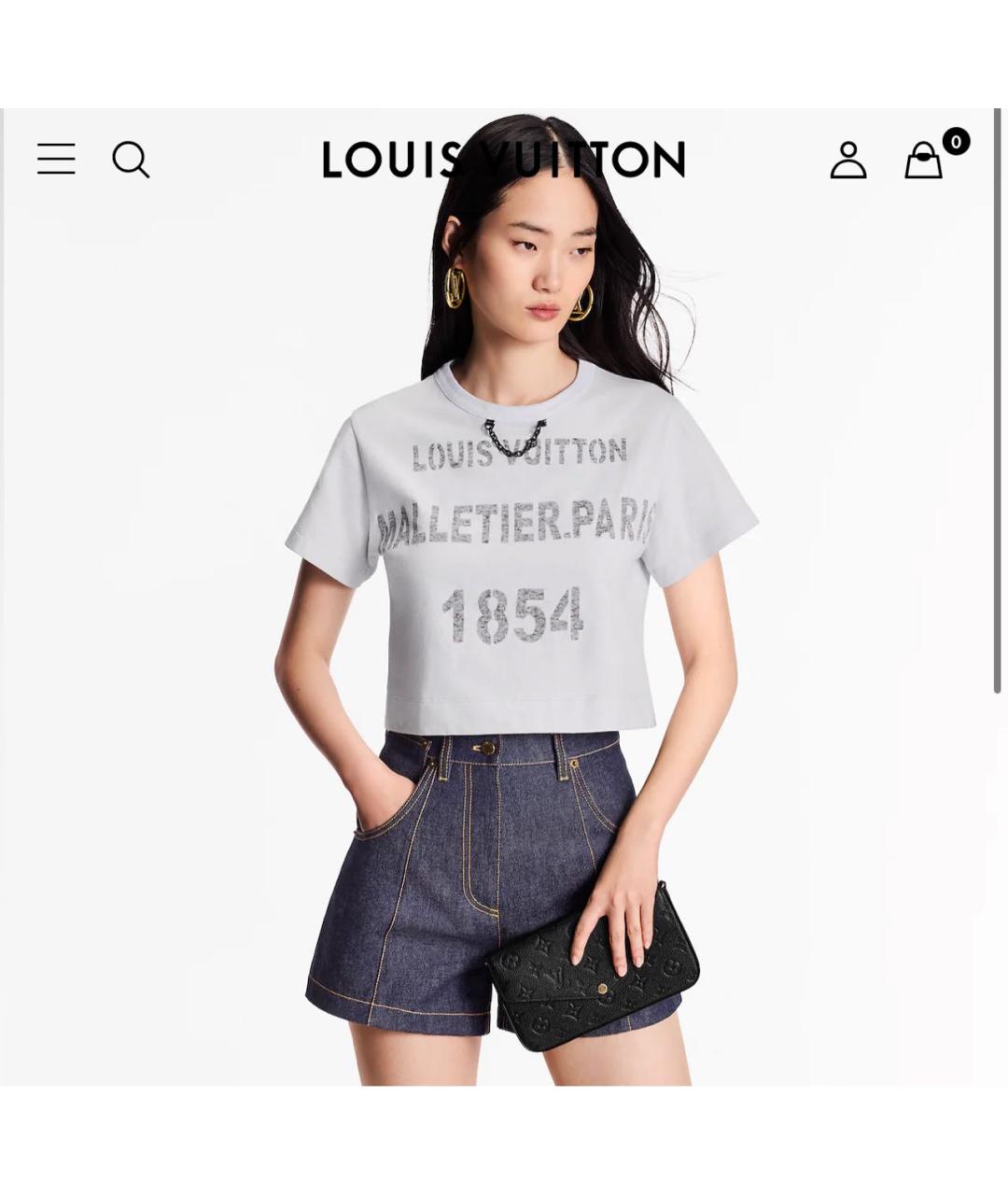Viewport: 1008px width, 1195px height.
Task: Open the shopping bag
Action: coord(924,161)
